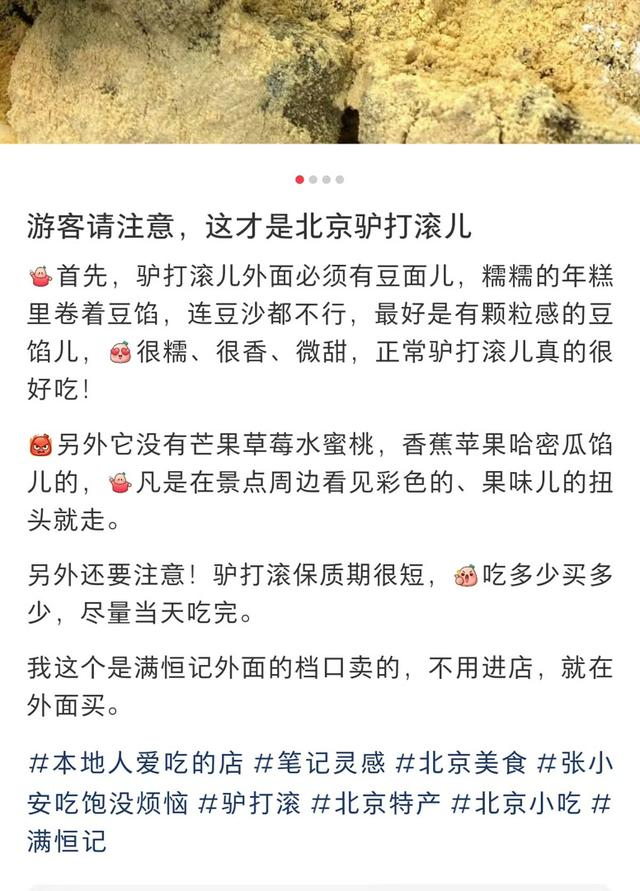The width and height of the screenshot is (640, 891).
Task: Open hashtag #北京小吃
Action: point(516,802)
